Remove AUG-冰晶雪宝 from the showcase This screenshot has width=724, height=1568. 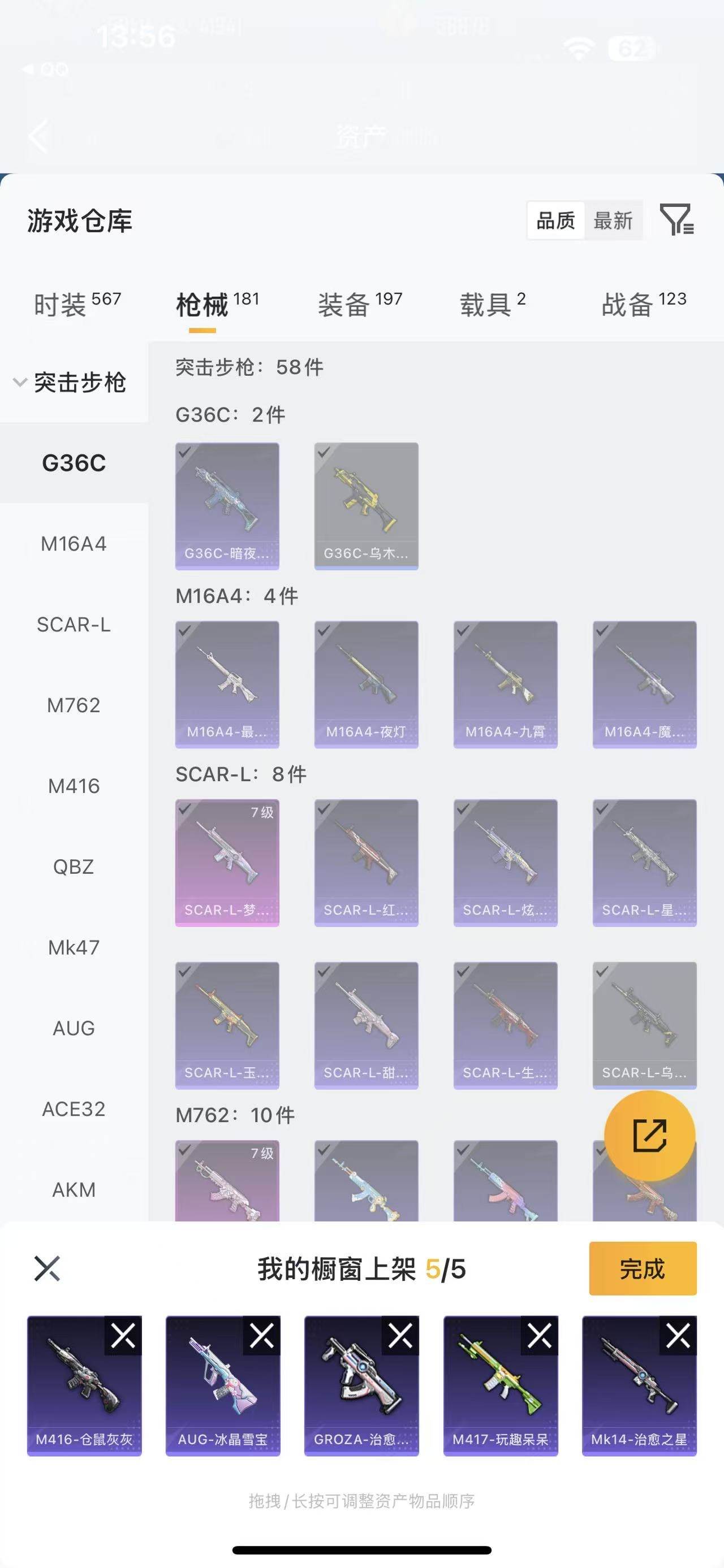click(x=262, y=1336)
